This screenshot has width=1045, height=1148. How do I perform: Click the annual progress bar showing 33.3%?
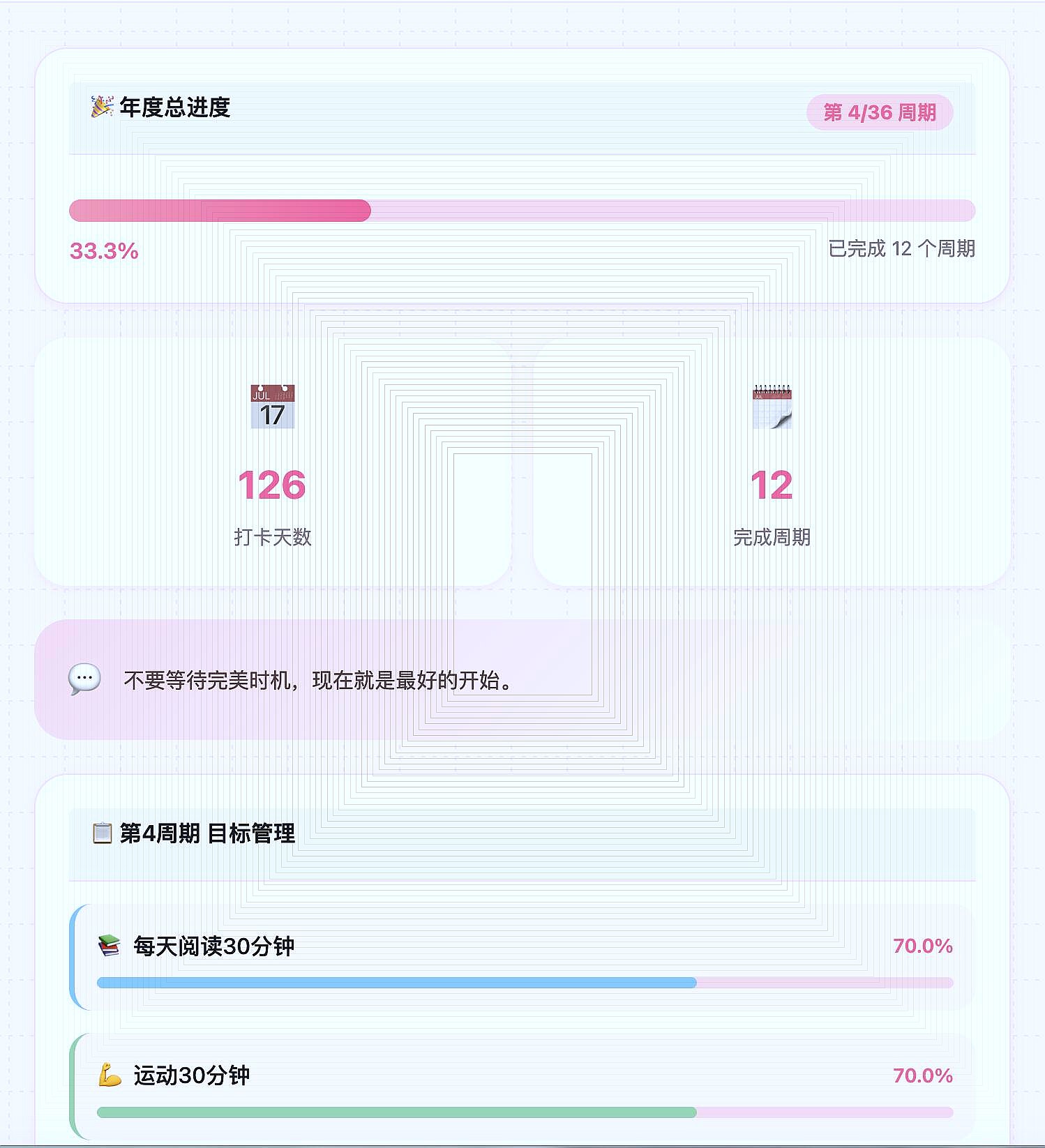522,211
